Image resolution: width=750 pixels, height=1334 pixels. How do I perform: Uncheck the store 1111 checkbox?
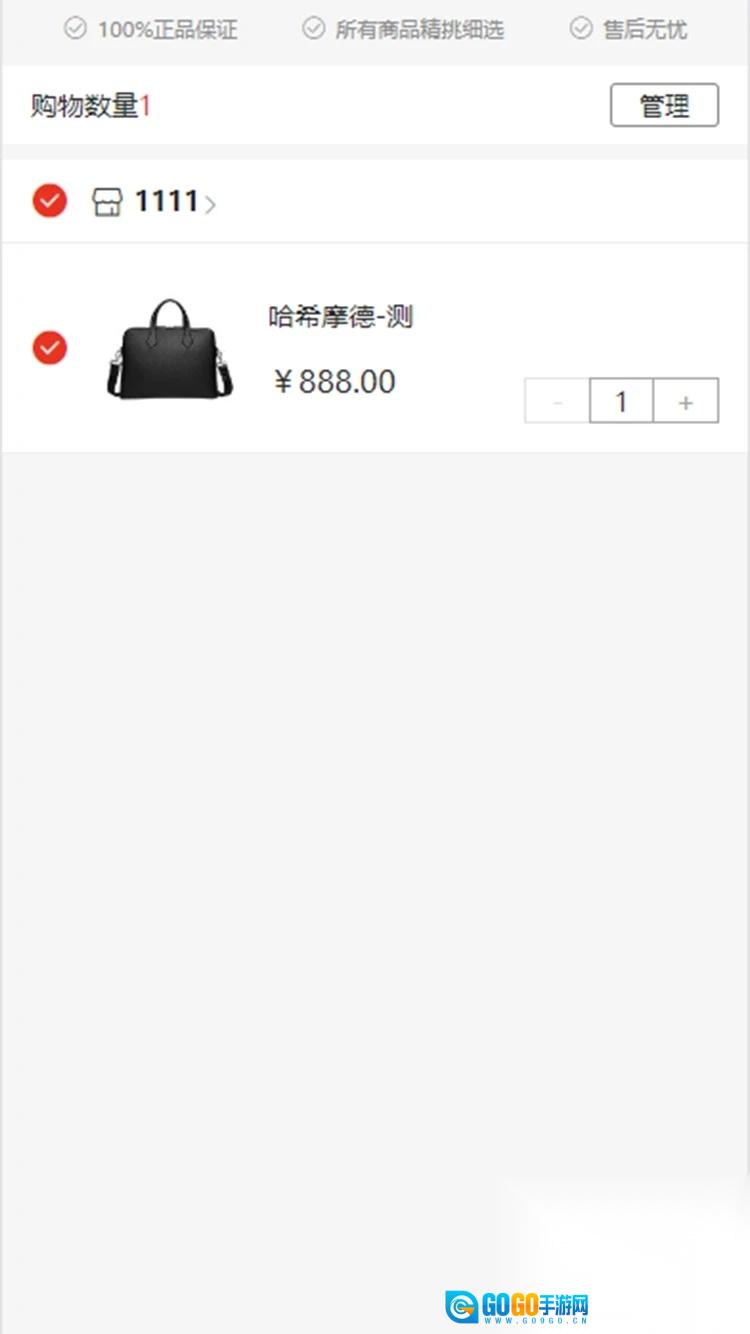click(x=50, y=201)
